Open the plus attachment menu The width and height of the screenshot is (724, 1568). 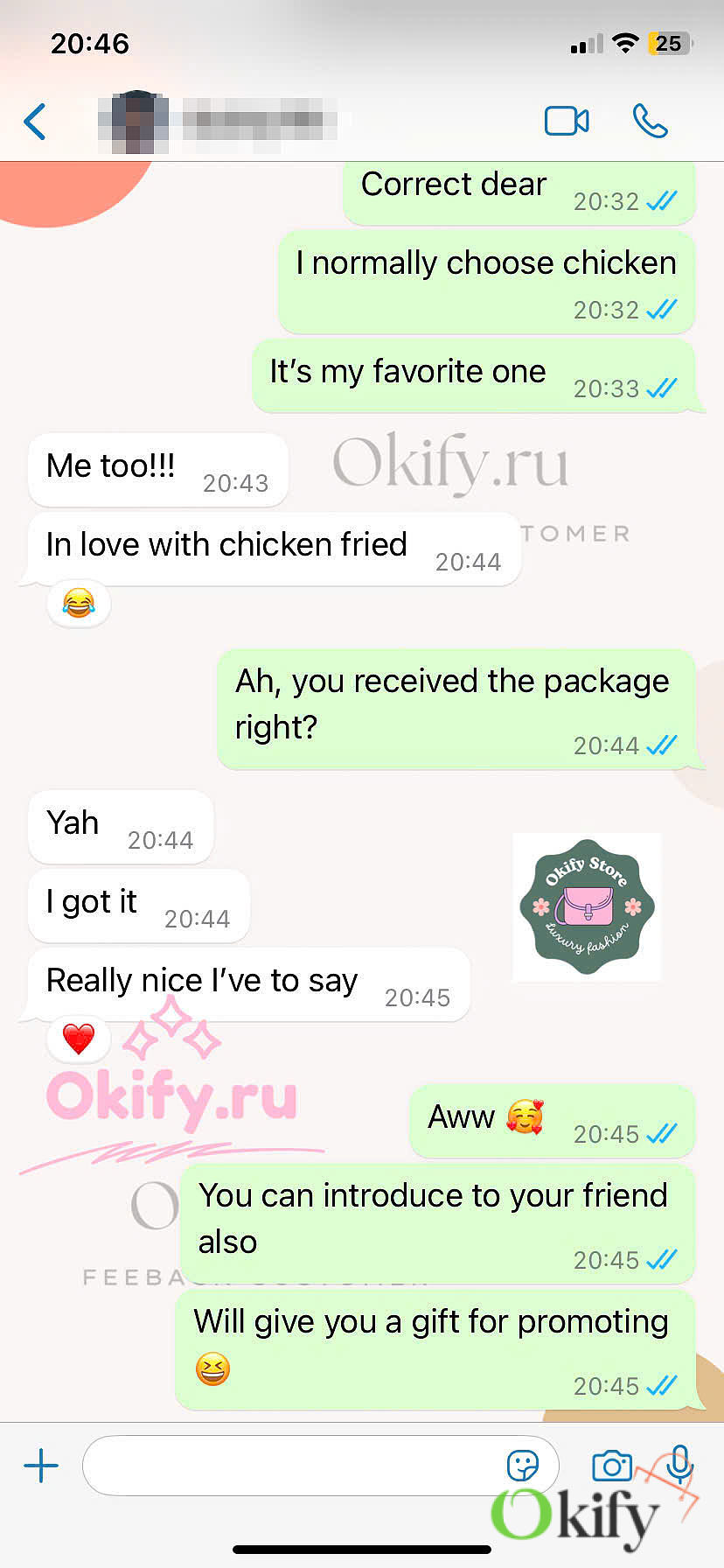[x=41, y=1466]
